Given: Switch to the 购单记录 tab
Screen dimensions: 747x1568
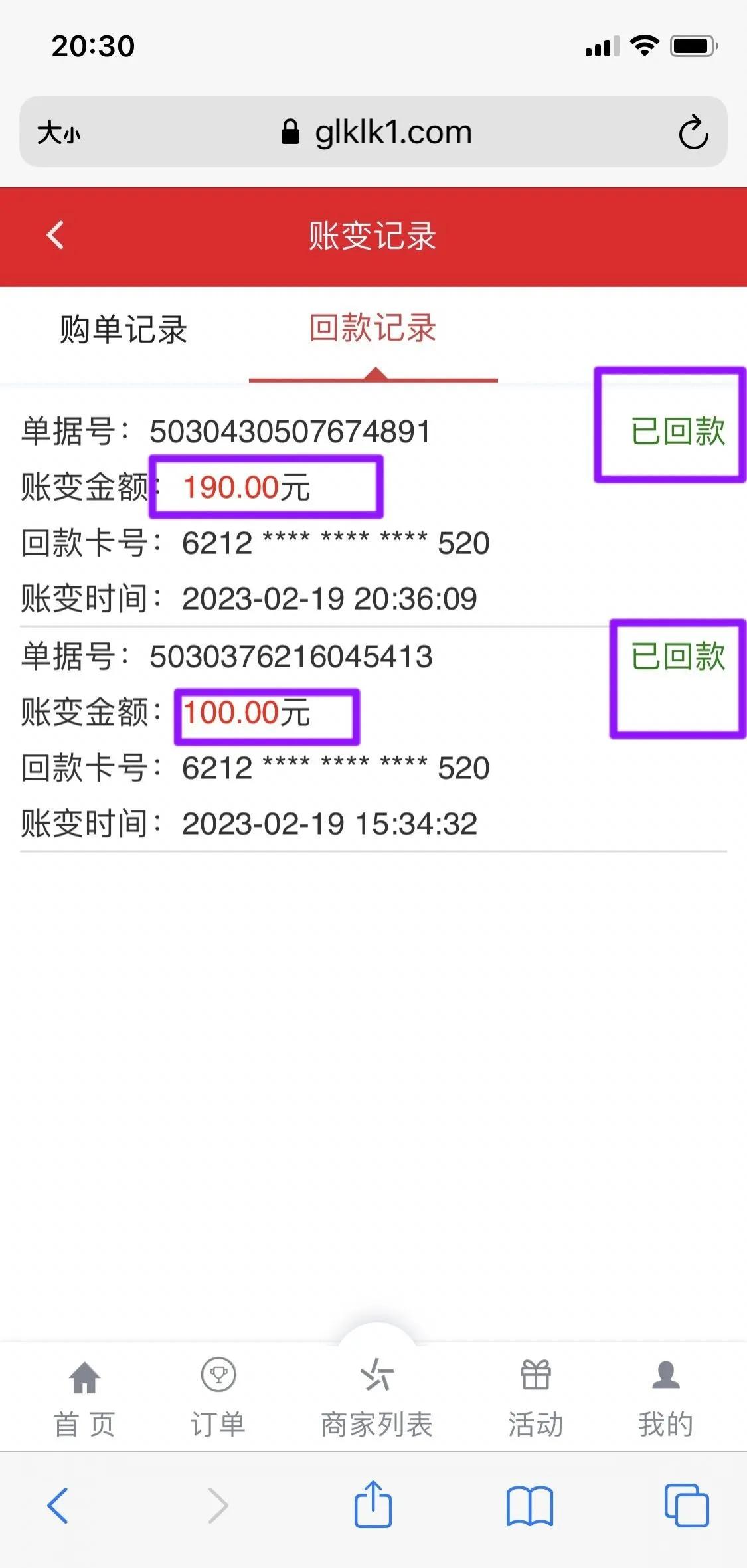Looking at the screenshot, I should (x=123, y=330).
